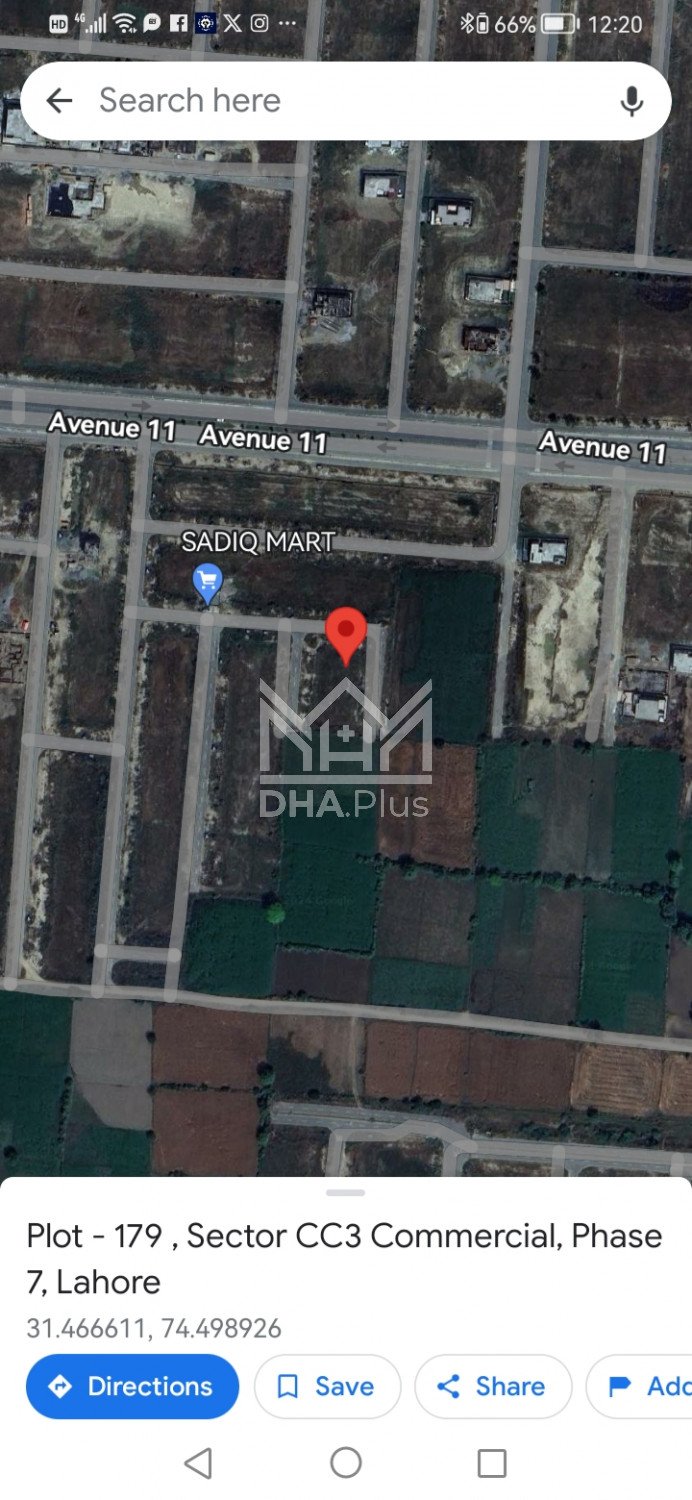Go back using the search bar arrow

coord(59,100)
